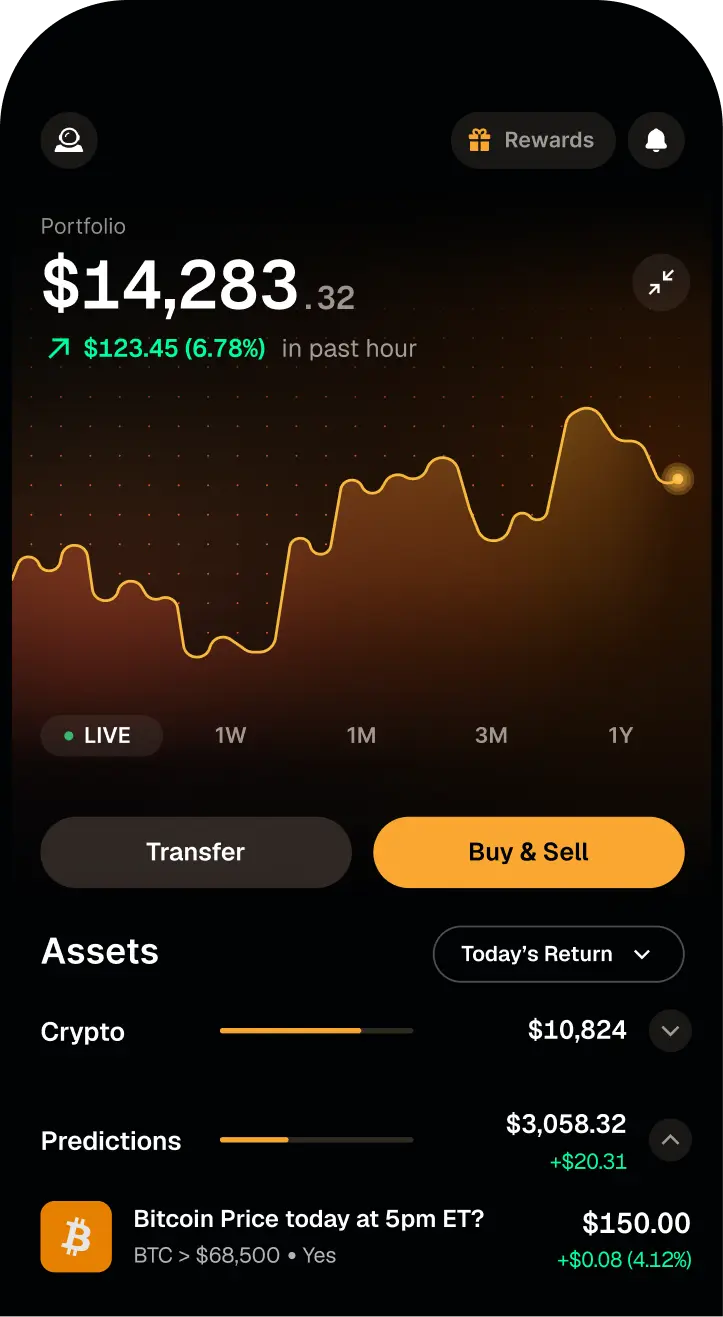
Task: Collapse the portfolio chart view
Action: (661, 283)
